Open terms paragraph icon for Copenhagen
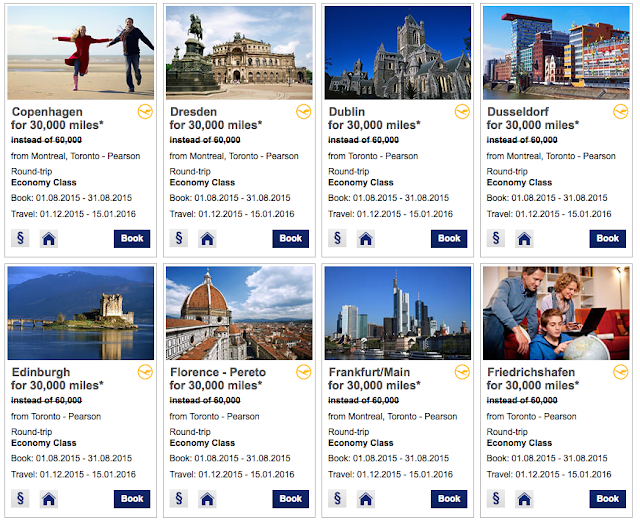 coord(20,238)
